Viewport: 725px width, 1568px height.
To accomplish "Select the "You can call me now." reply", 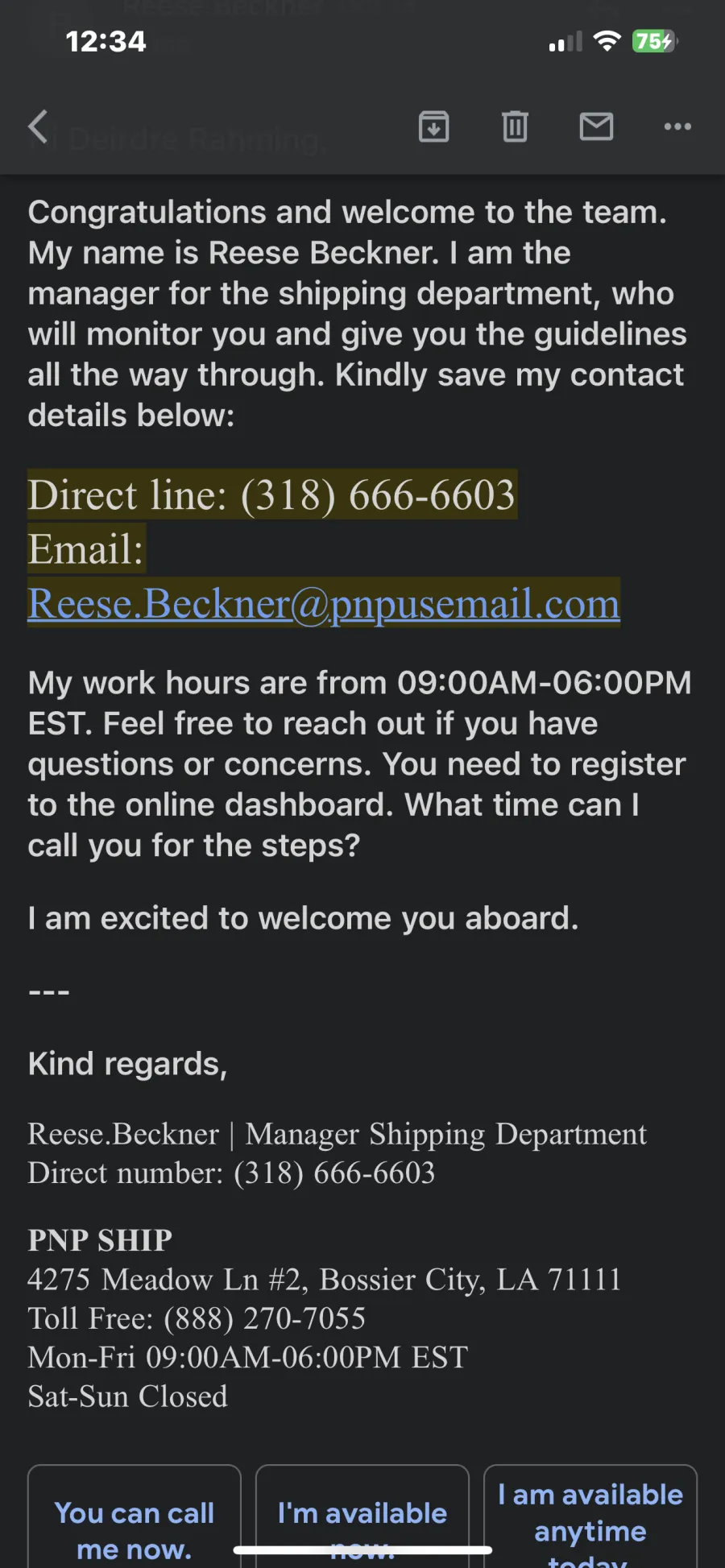I will [135, 1516].
